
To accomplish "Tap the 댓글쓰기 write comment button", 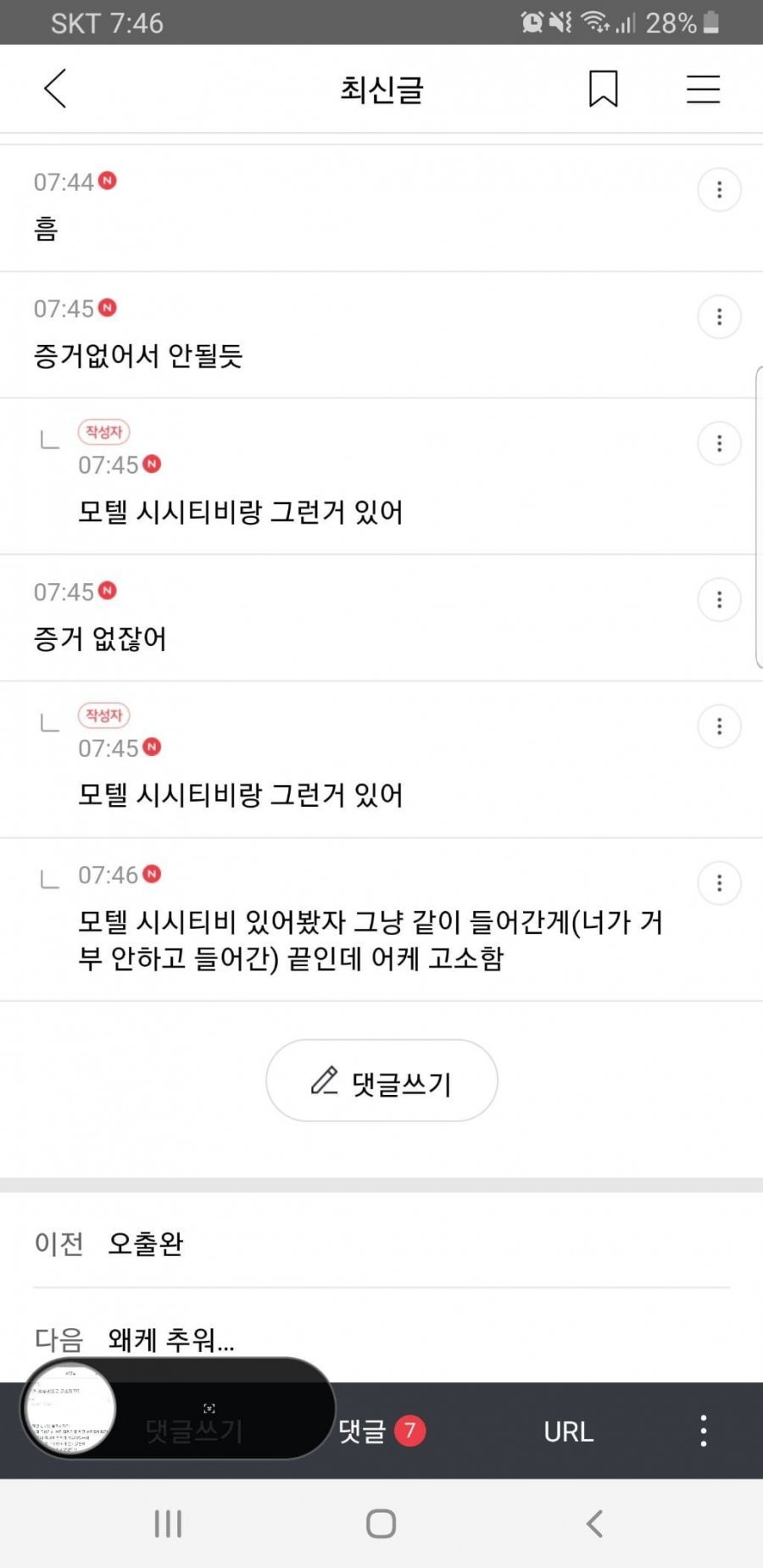I will pyautogui.click(x=381, y=1081).
